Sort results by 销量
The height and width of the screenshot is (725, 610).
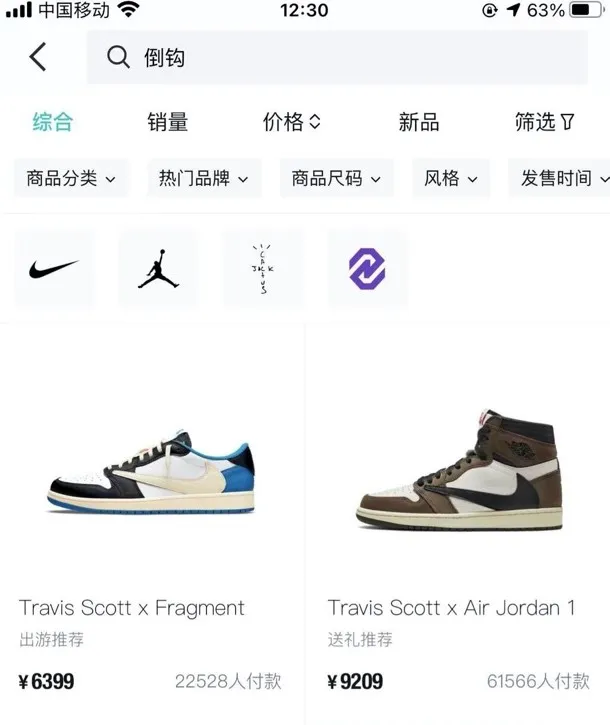tap(167, 122)
